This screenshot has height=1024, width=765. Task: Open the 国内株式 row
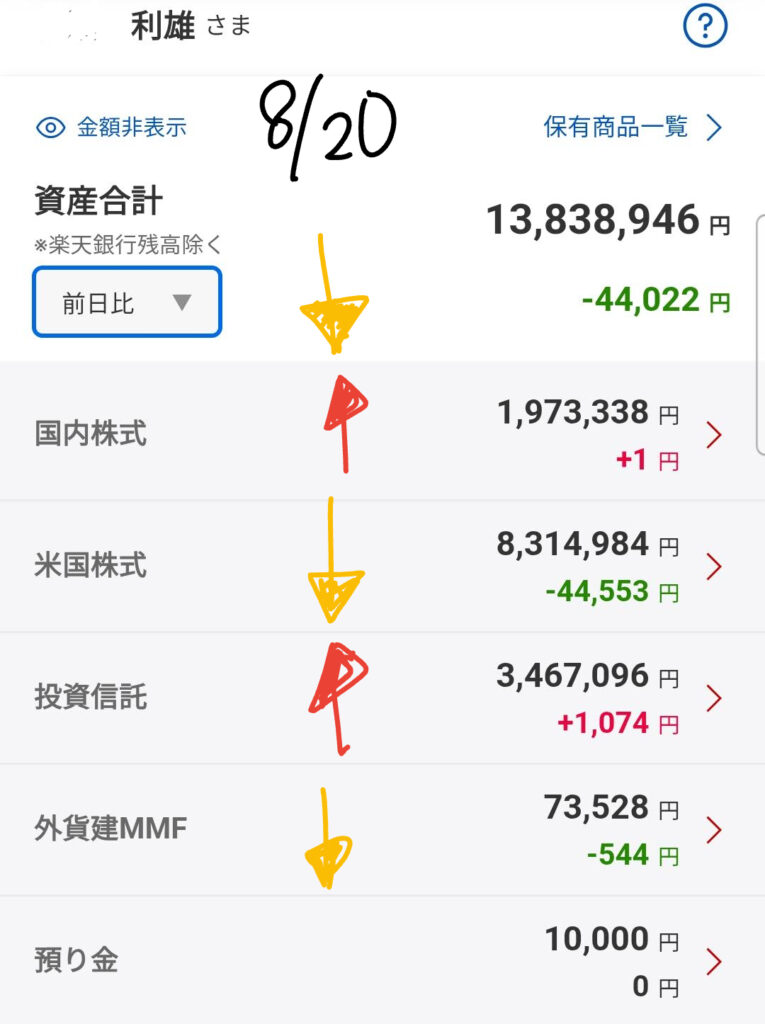tap(382, 434)
